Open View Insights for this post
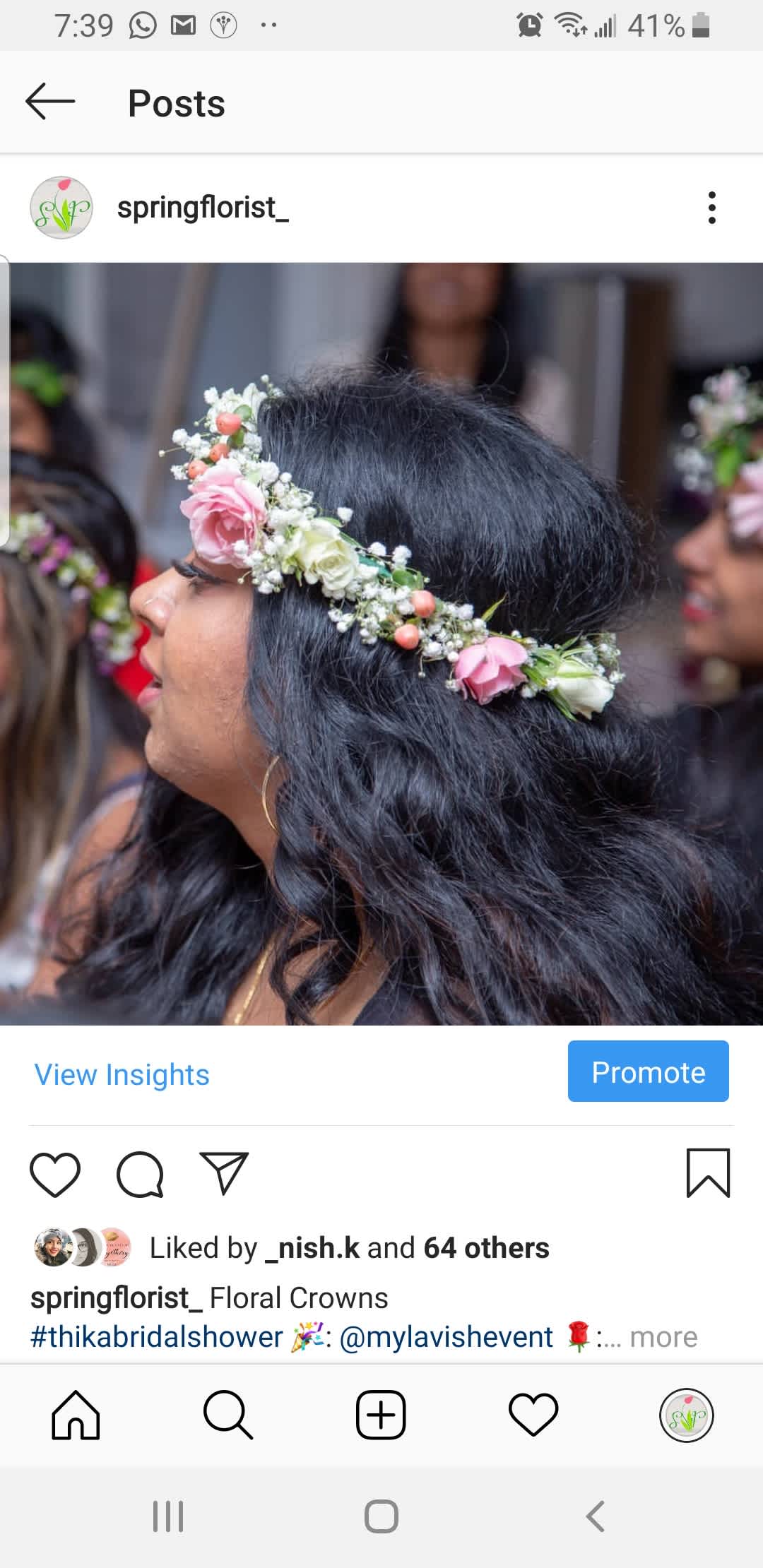This screenshot has height=1568, width=763. click(122, 1074)
